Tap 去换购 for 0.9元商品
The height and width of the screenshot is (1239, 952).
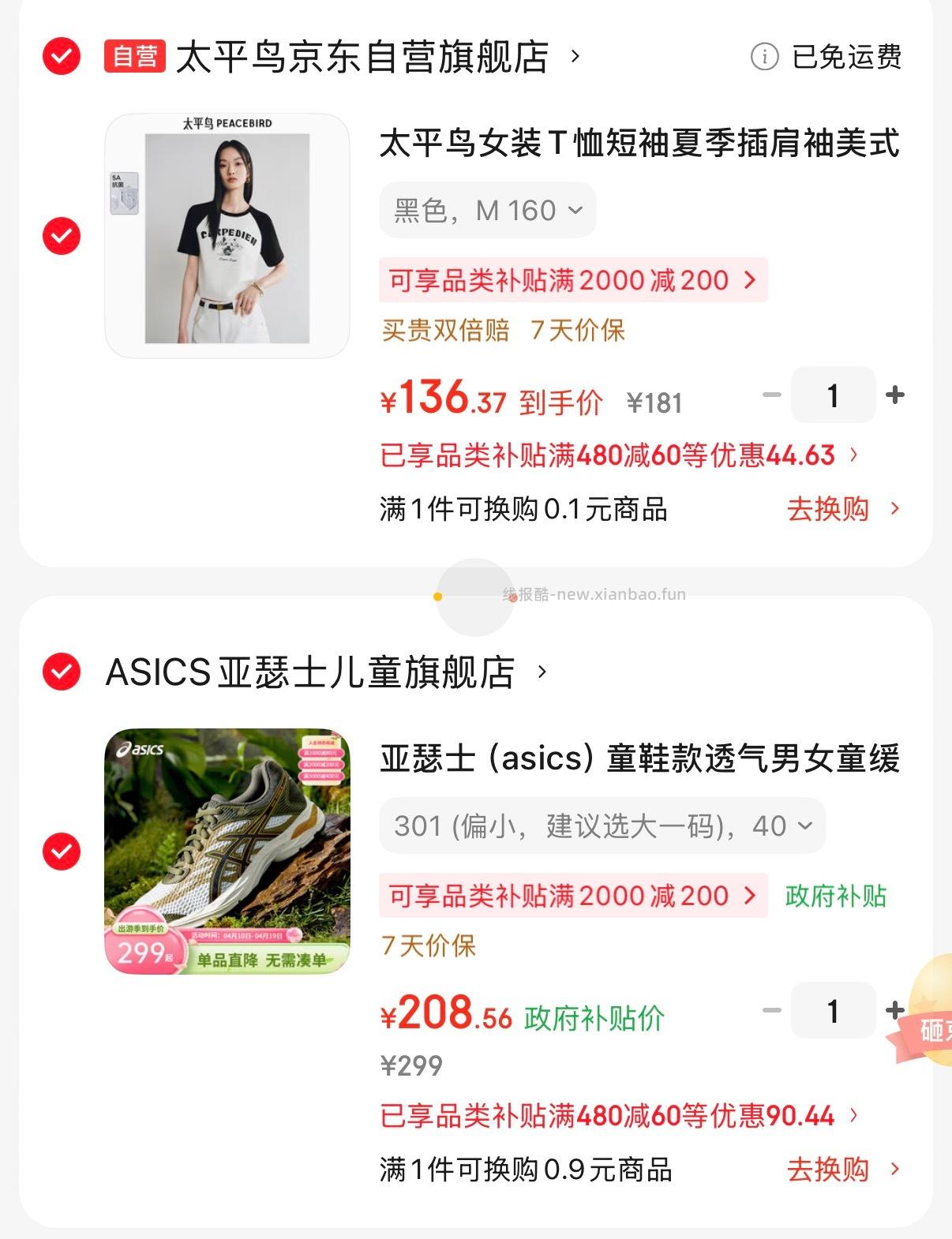click(x=841, y=1170)
